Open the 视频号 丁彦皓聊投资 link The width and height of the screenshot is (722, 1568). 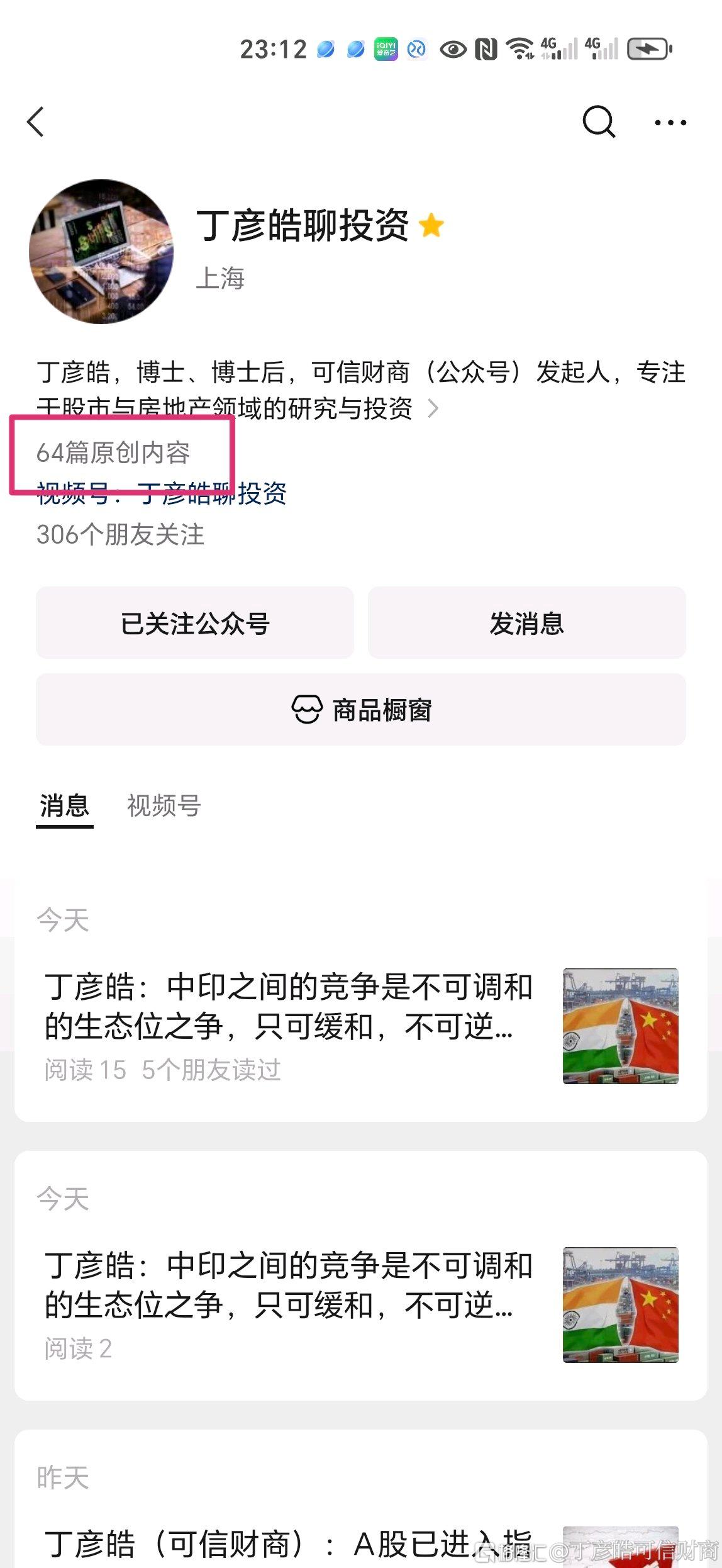point(162,494)
